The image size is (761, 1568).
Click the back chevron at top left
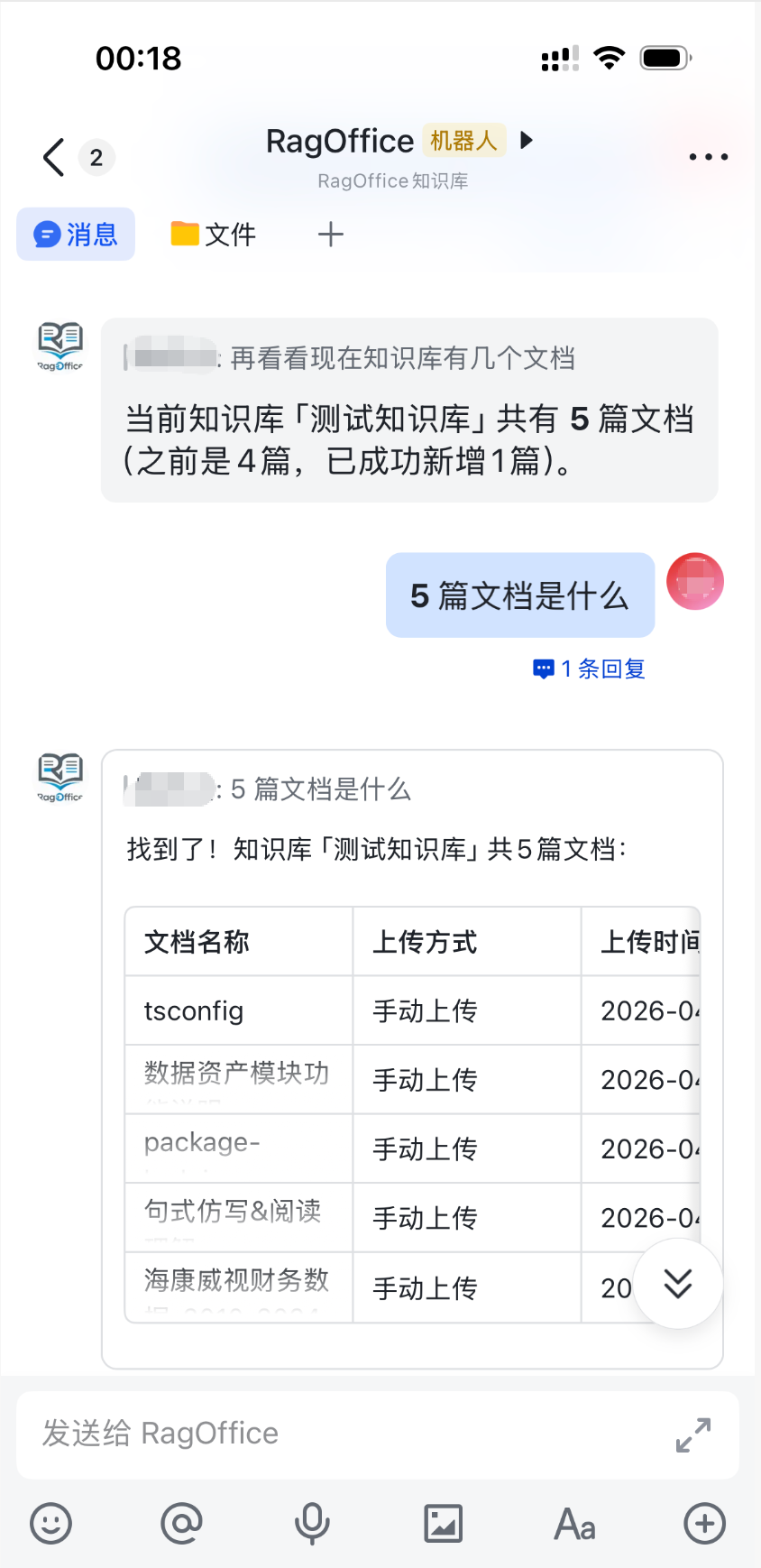tap(51, 155)
